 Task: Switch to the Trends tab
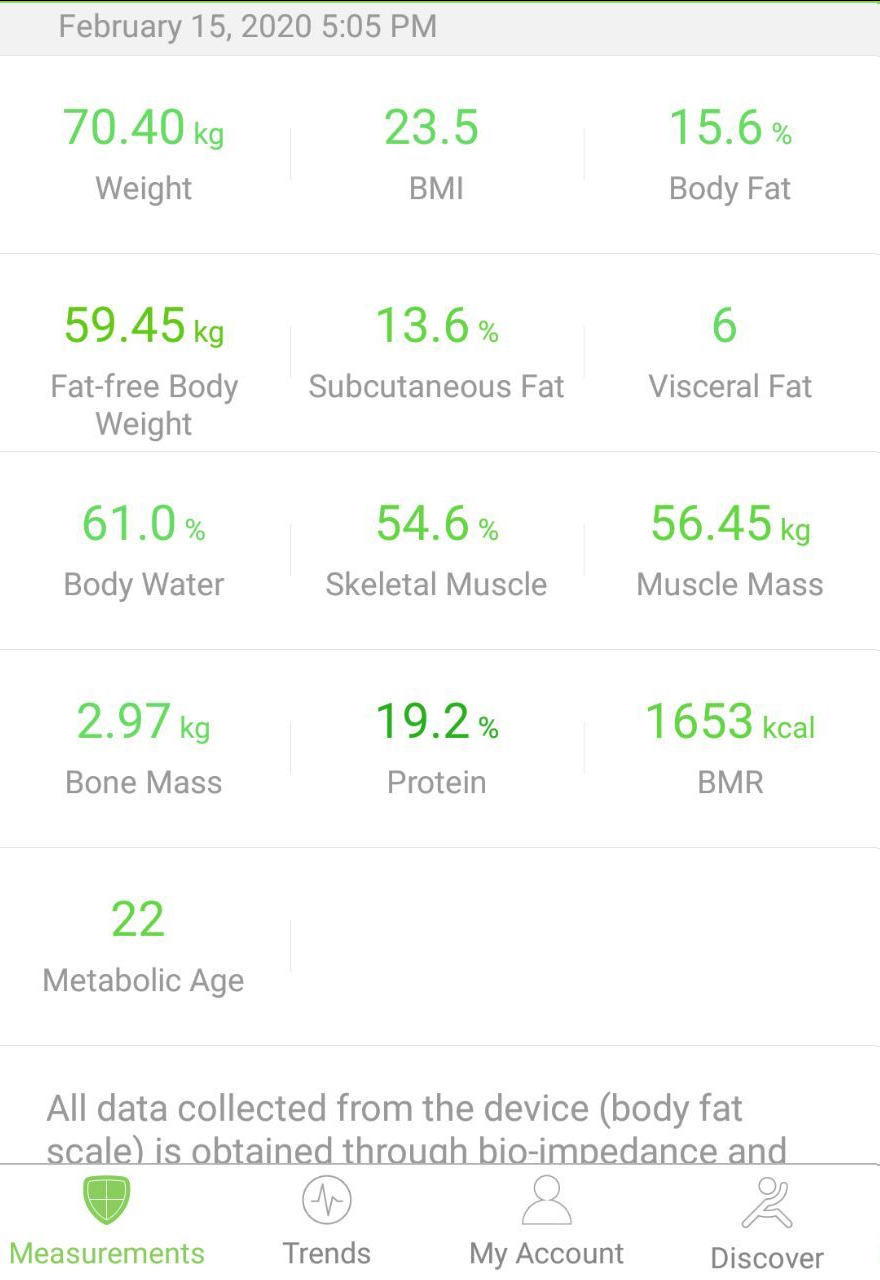[327, 1222]
